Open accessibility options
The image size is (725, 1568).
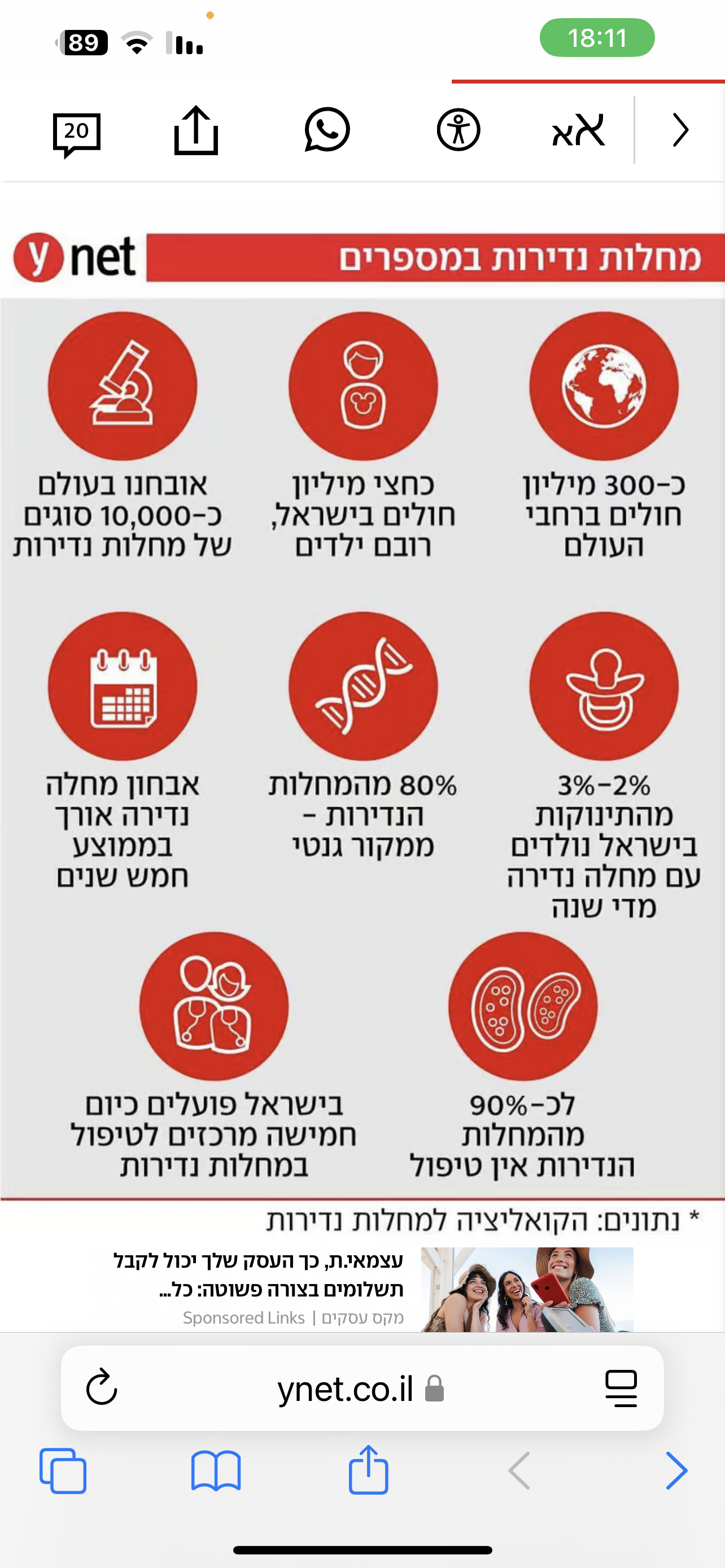coord(458,130)
